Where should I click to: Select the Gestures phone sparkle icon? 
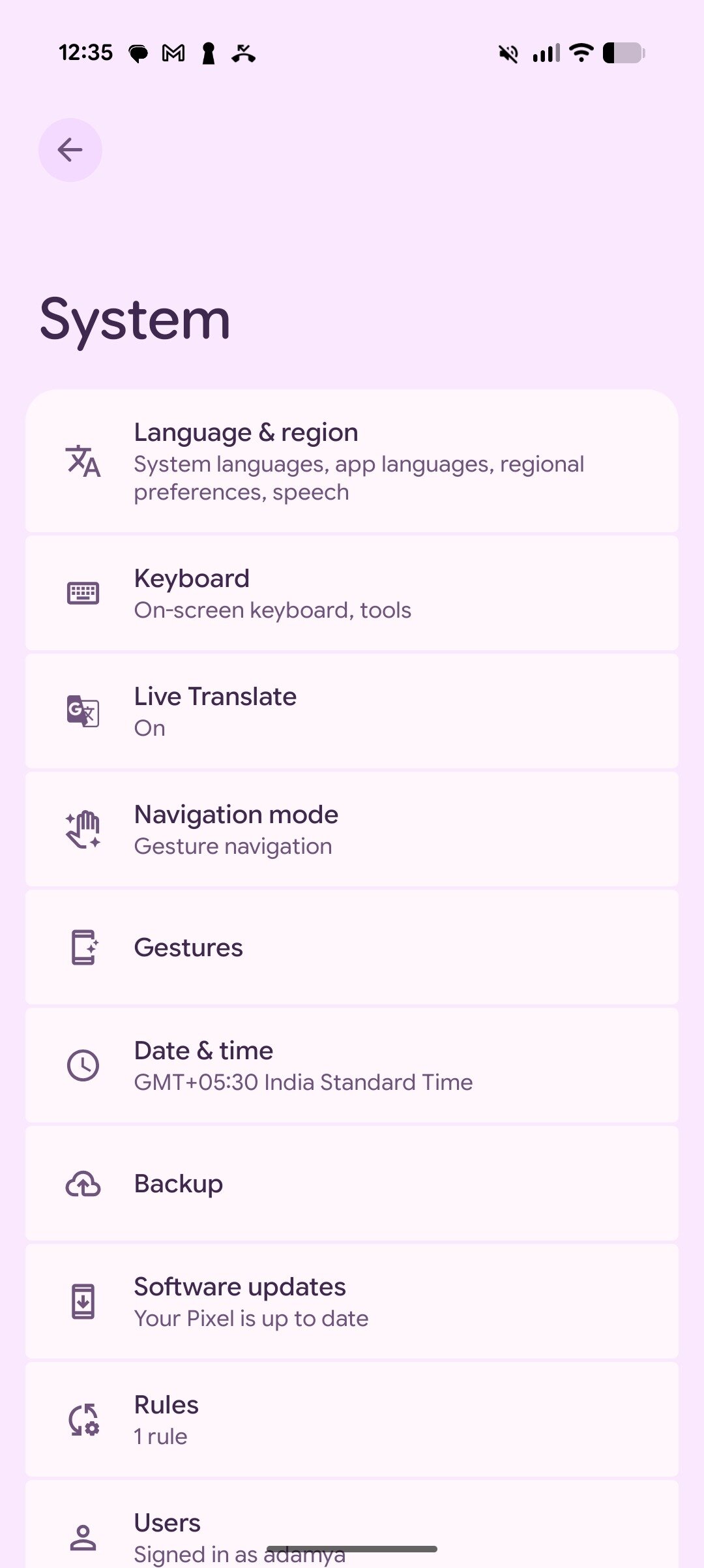[x=82, y=947]
